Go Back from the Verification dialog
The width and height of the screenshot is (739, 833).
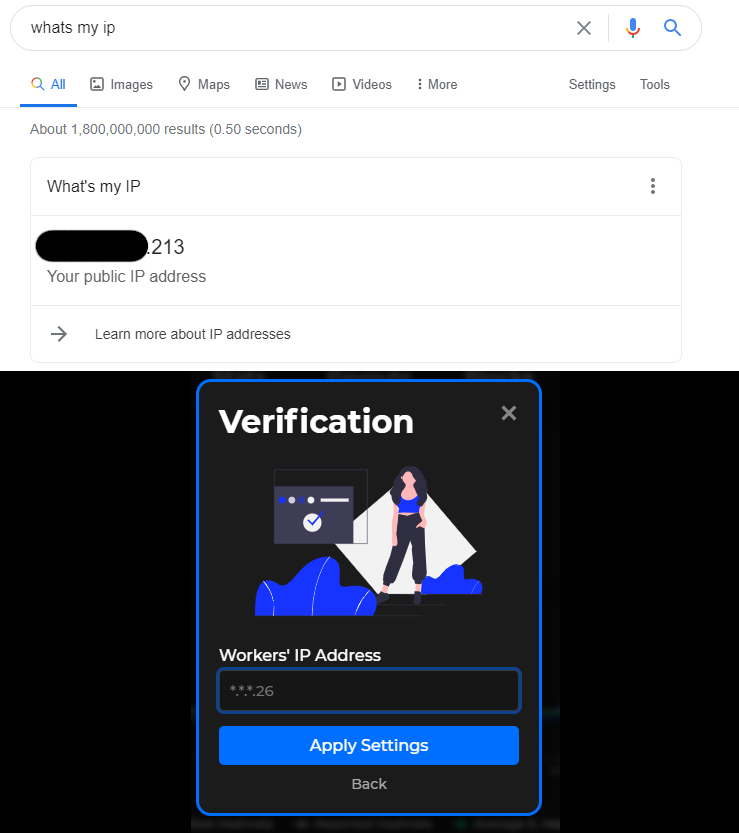tap(369, 784)
